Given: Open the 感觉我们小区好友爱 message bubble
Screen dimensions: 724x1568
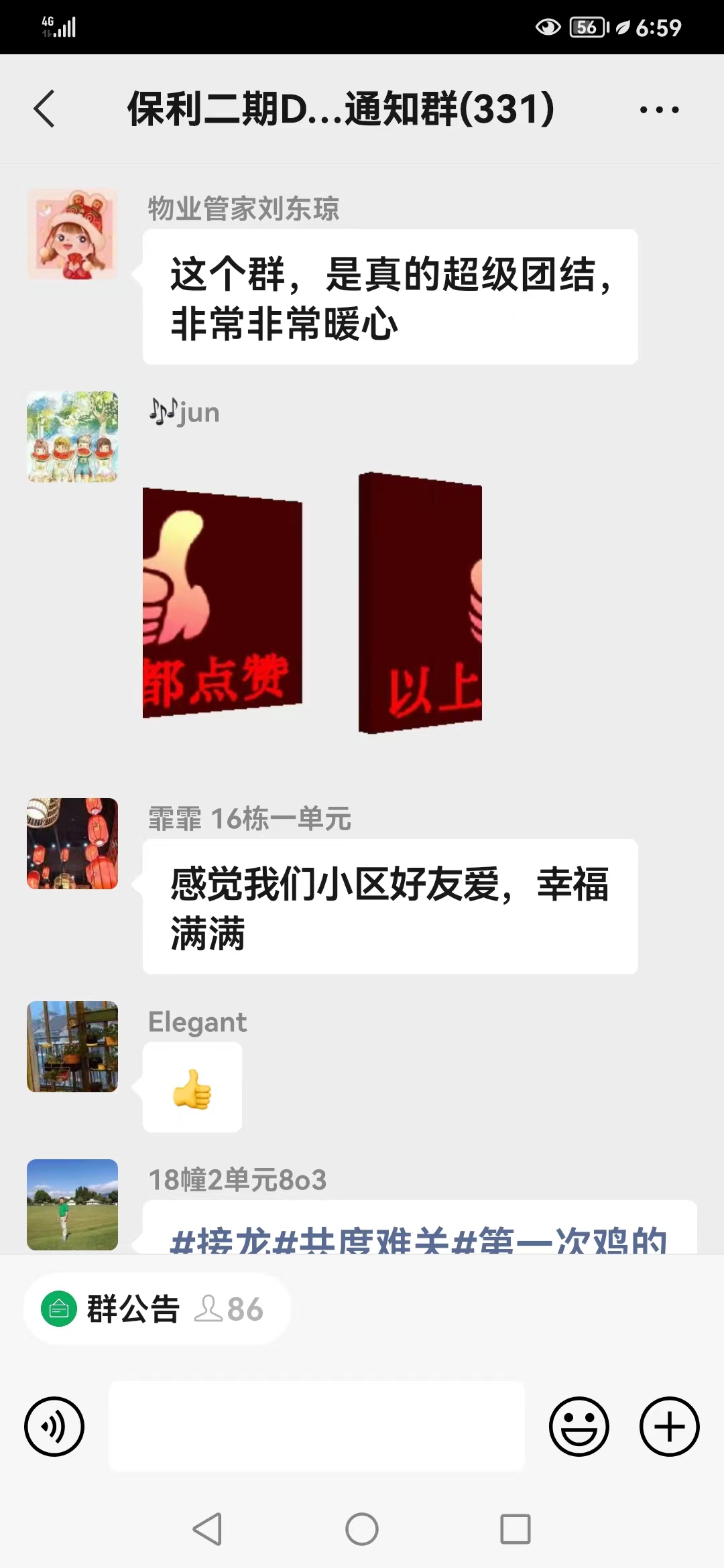Looking at the screenshot, I should click(389, 906).
